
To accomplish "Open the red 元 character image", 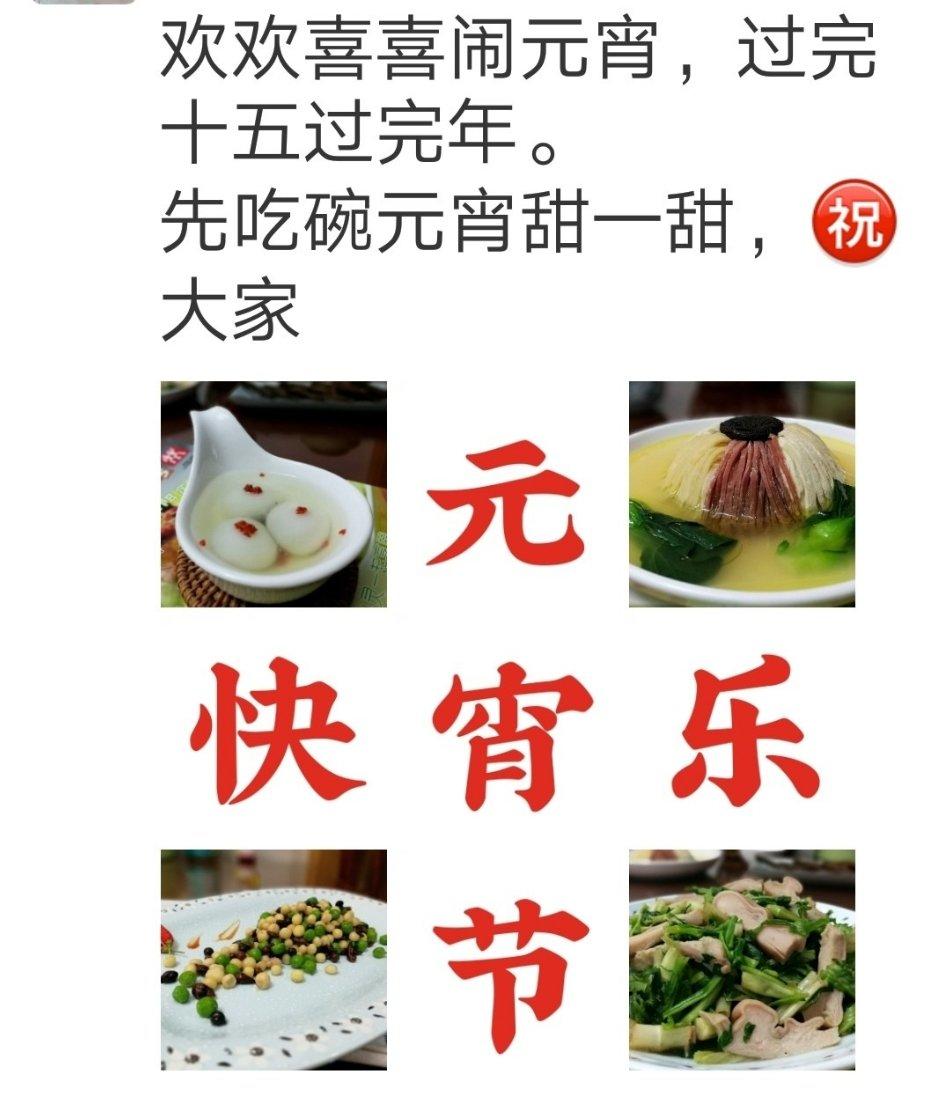I will (507, 494).
